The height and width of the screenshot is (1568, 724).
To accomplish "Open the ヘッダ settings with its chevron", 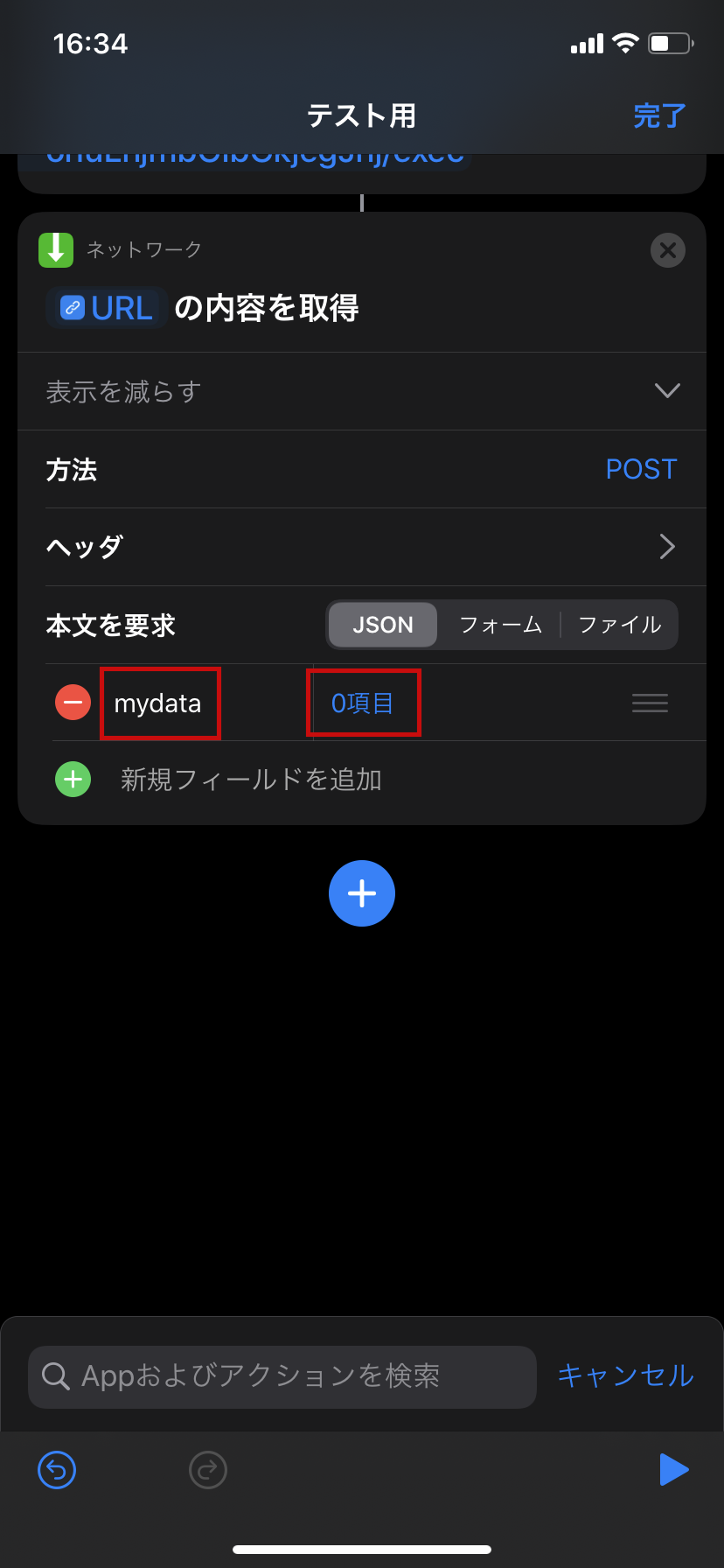I will click(667, 546).
